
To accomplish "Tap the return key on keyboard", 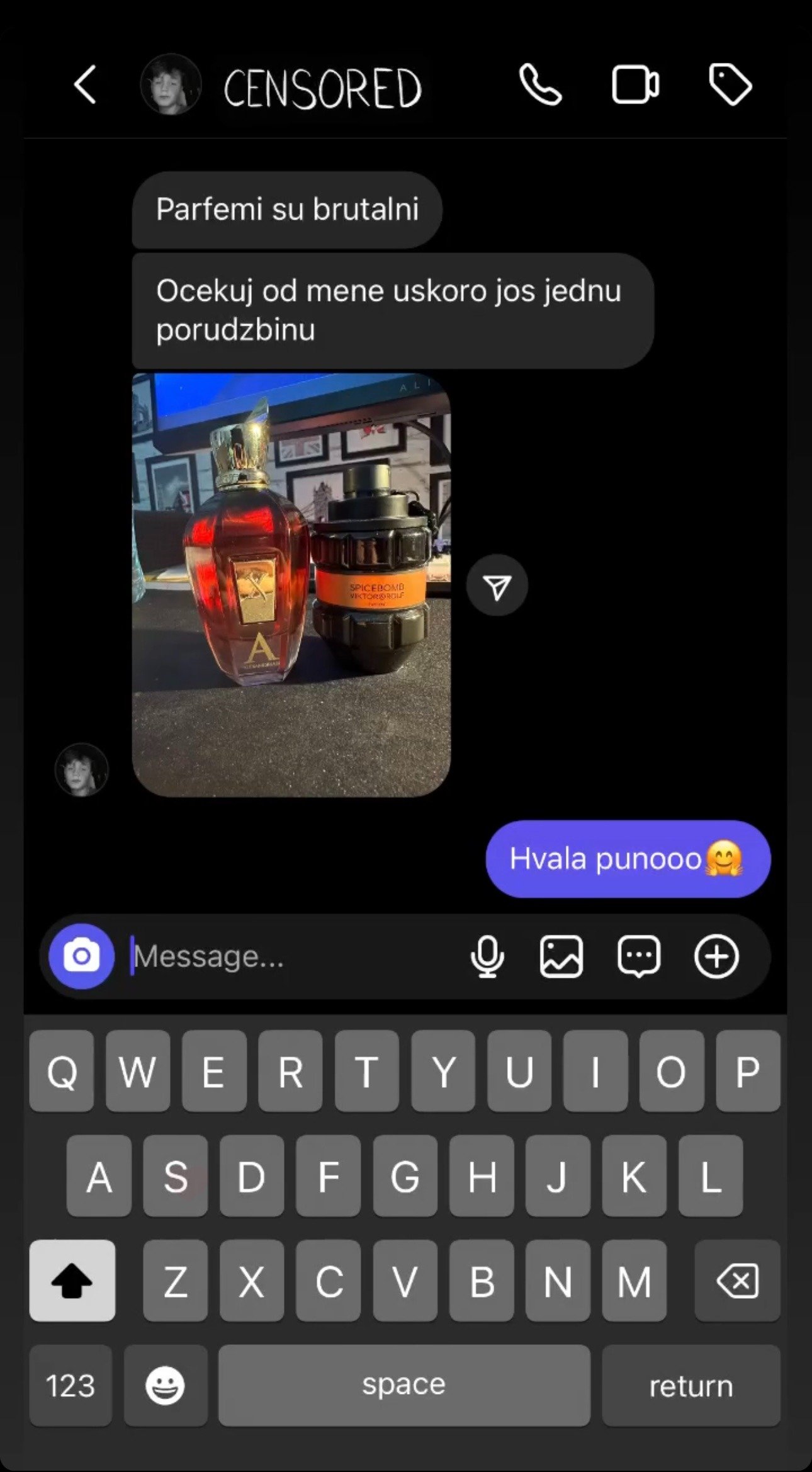I will pos(691,1386).
